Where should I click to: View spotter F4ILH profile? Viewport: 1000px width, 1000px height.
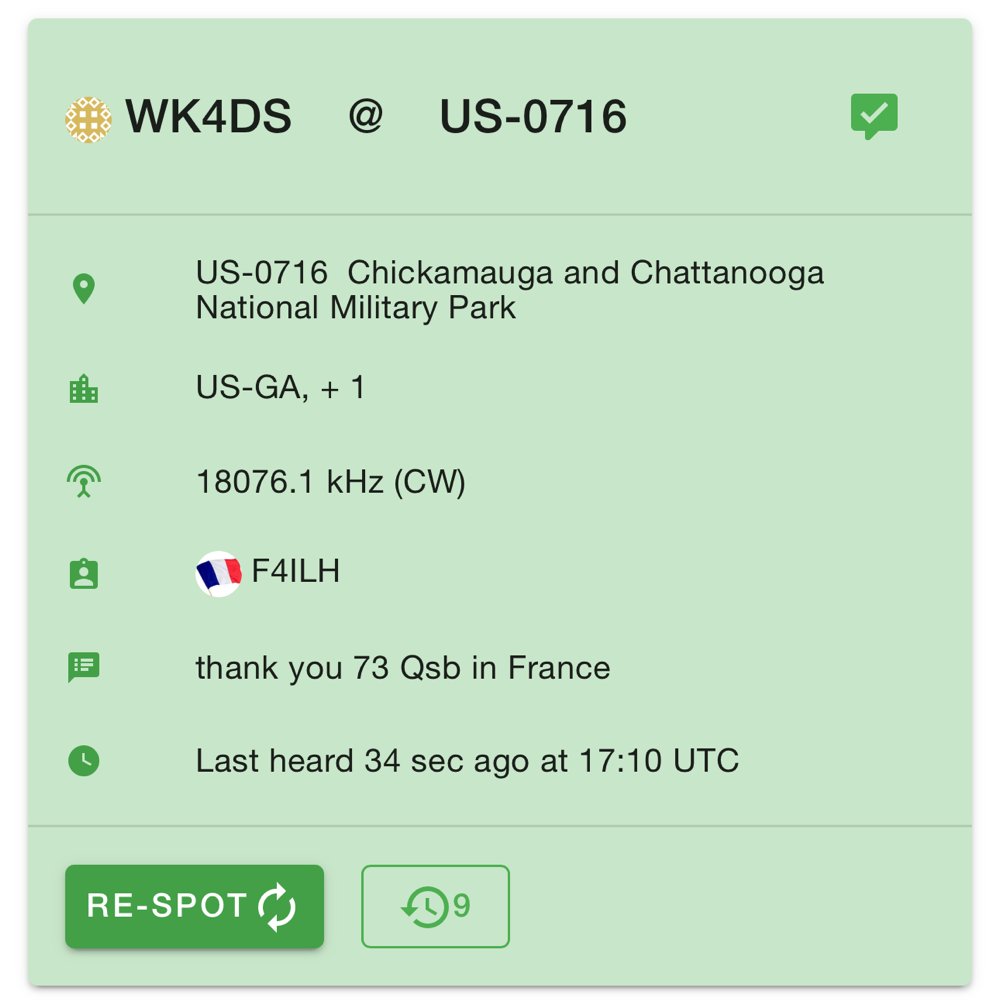pos(295,572)
